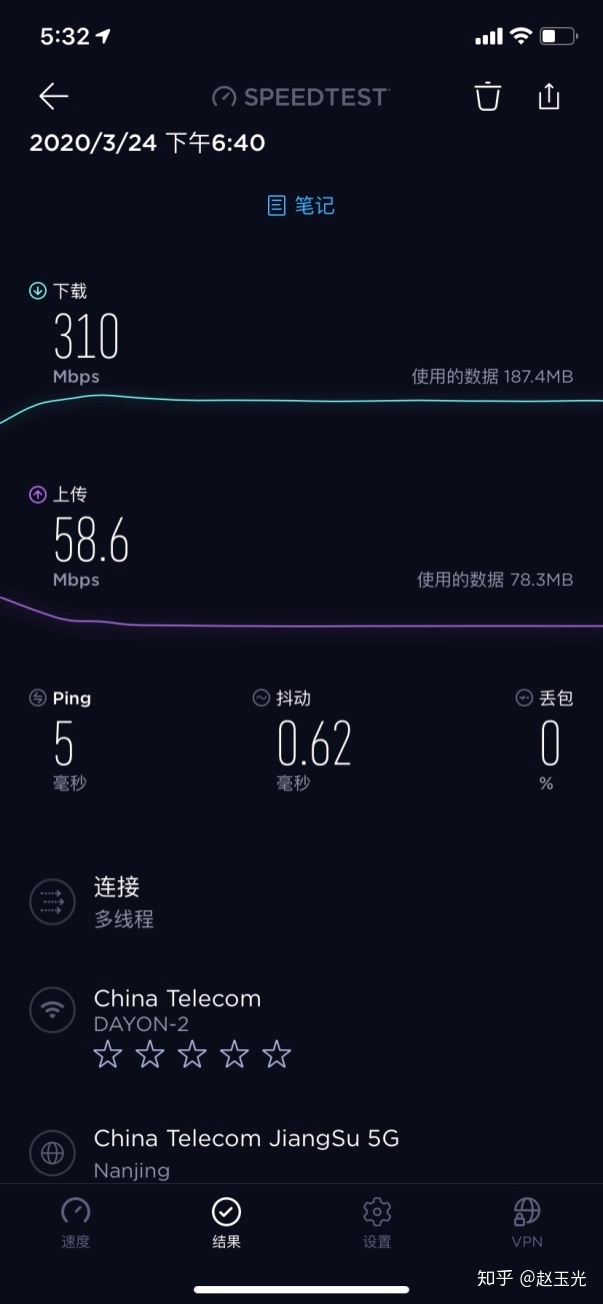603x1304 pixels.
Task: Open the 结果 tab
Action: point(226,1222)
